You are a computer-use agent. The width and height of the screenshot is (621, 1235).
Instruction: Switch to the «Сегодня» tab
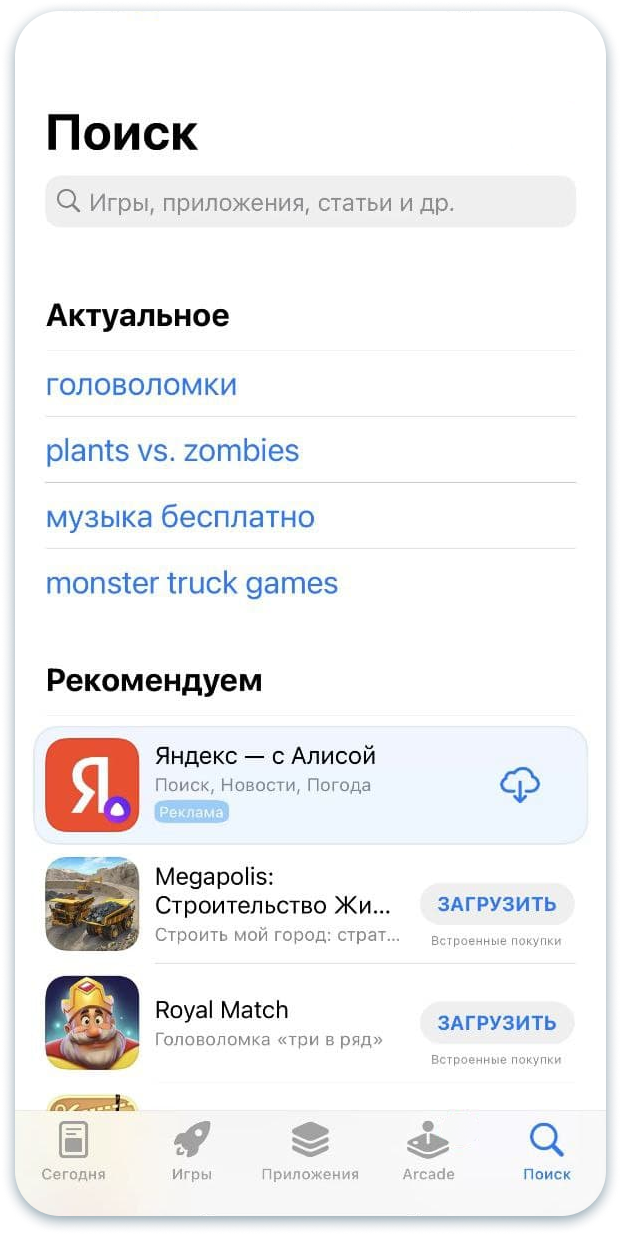(73, 1151)
